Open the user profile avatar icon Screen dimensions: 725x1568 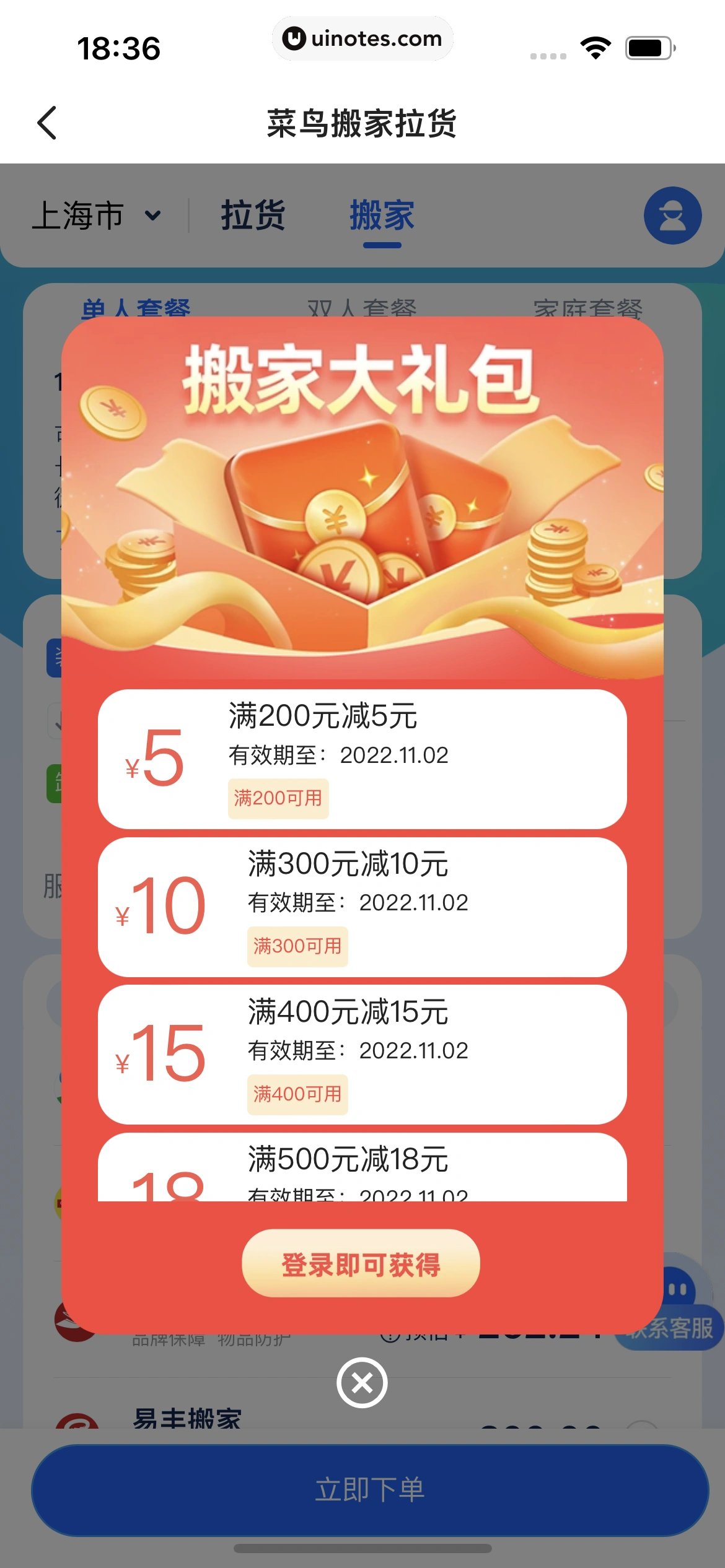coord(672,215)
